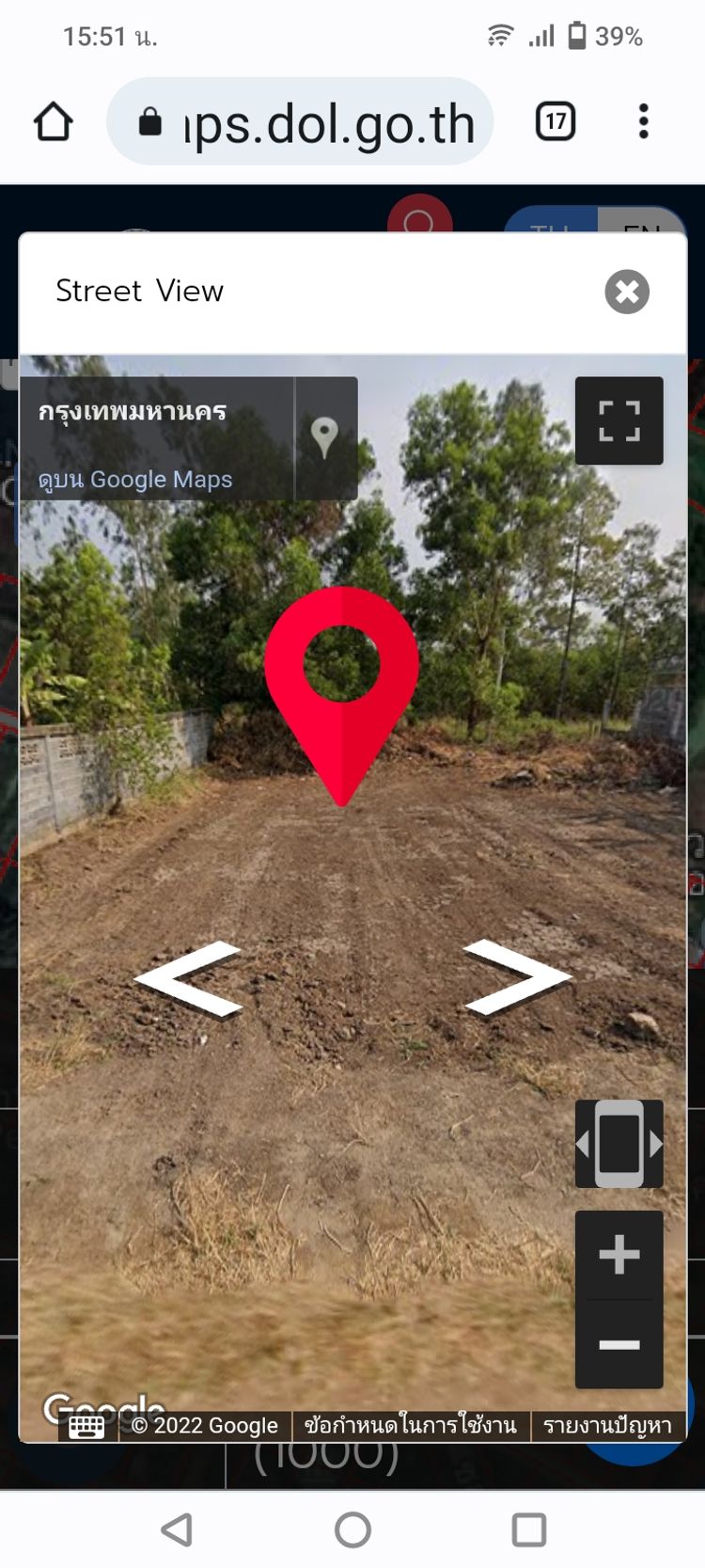Zoom out the Street View image
Viewport: 705px width, 1568px height.
(x=619, y=1345)
